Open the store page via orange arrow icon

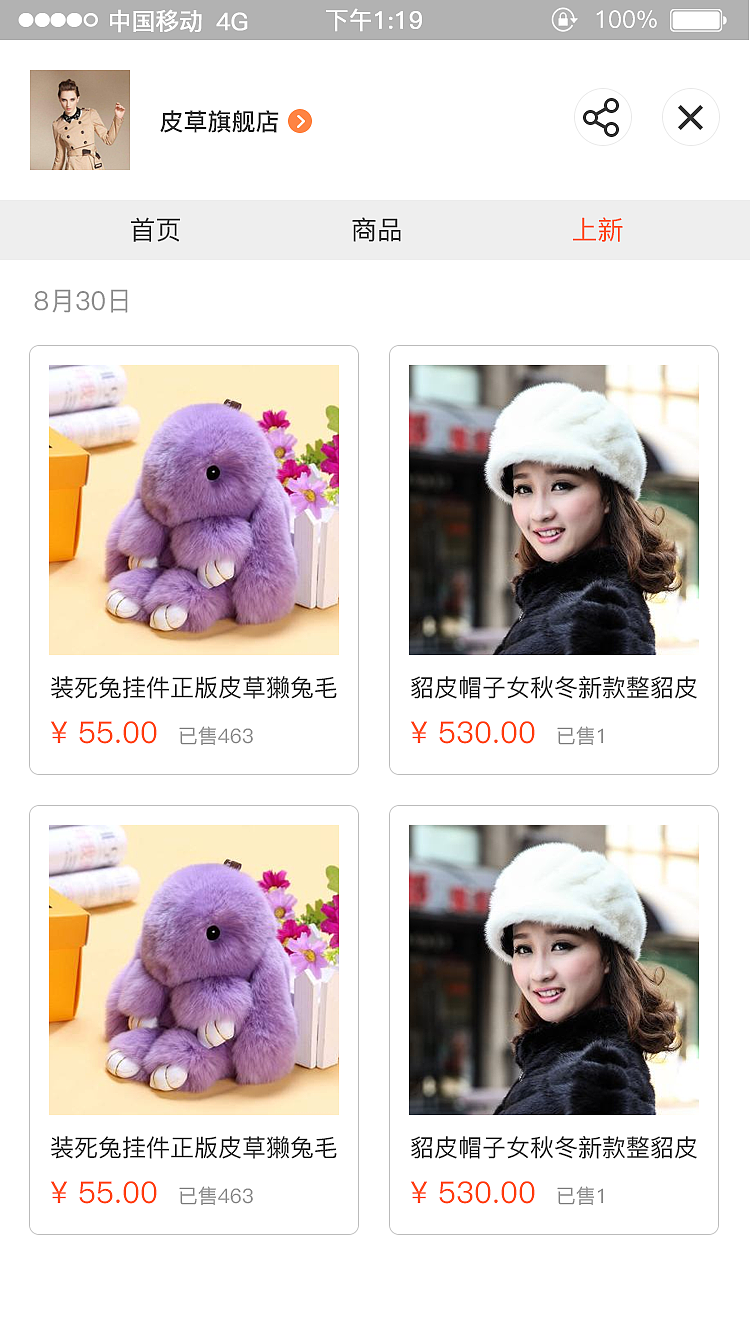pyautogui.click(x=298, y=118)
